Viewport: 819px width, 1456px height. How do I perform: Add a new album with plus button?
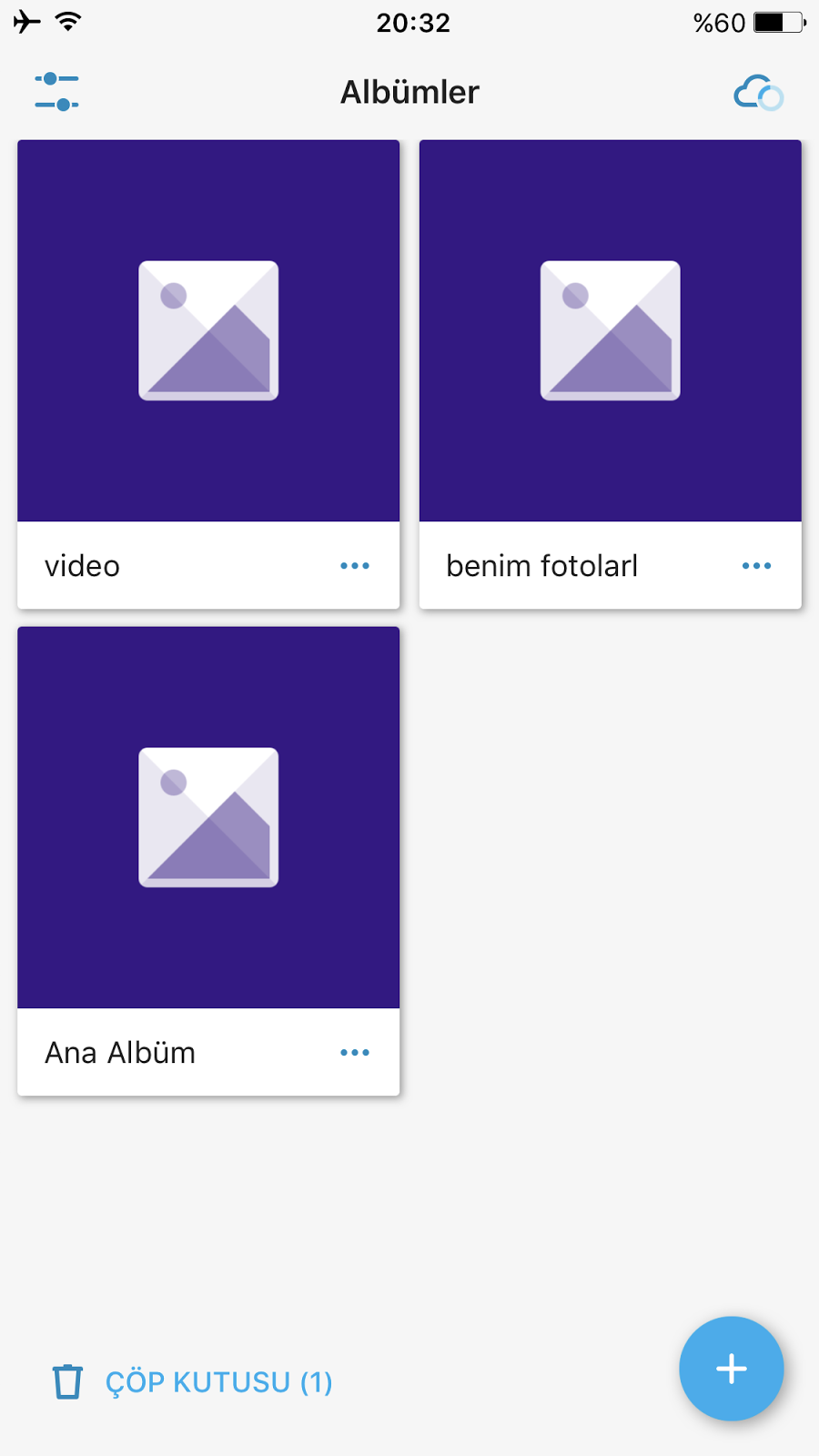(x=731, y=1369)
